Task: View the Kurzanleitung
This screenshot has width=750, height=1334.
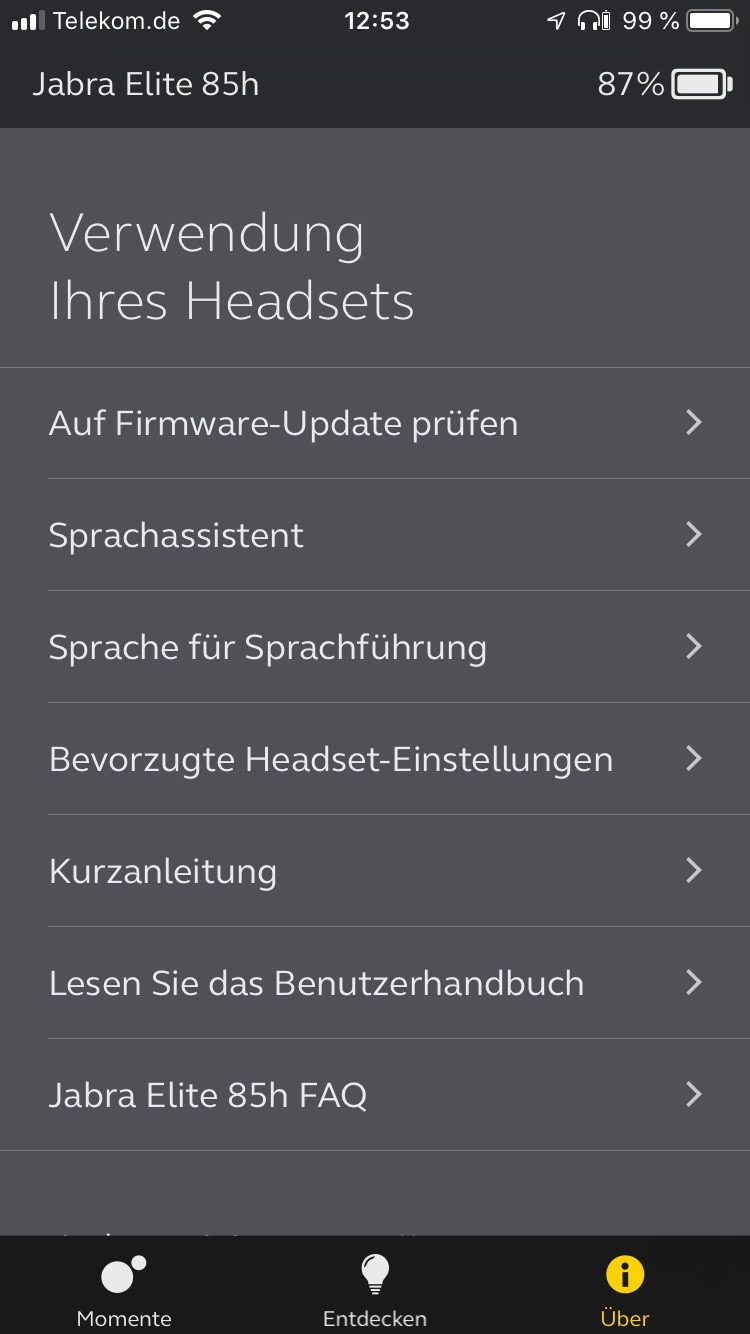Action: 375,871
